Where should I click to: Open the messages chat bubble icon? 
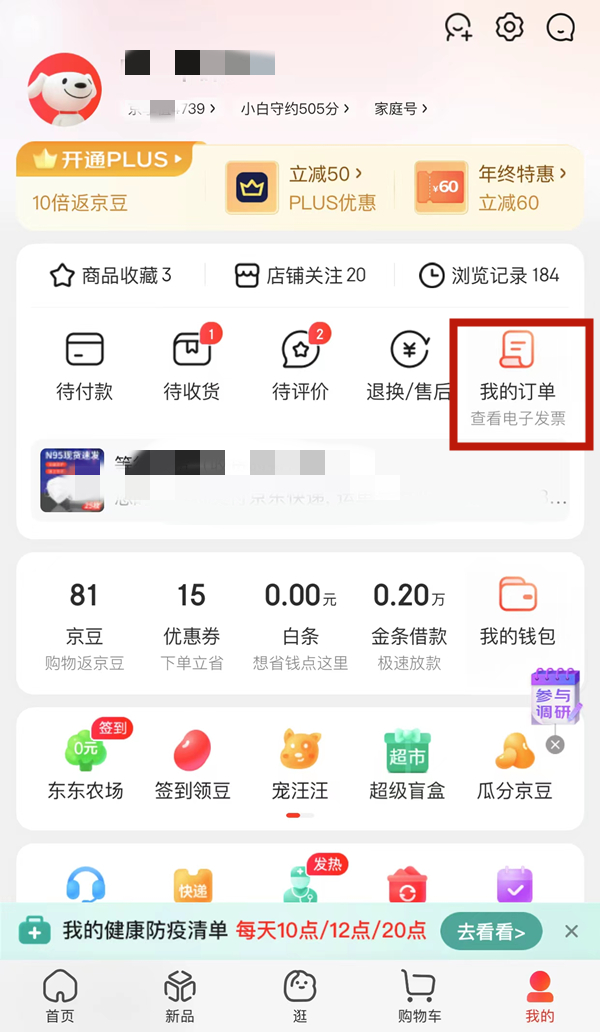click(x=561, y=27)
